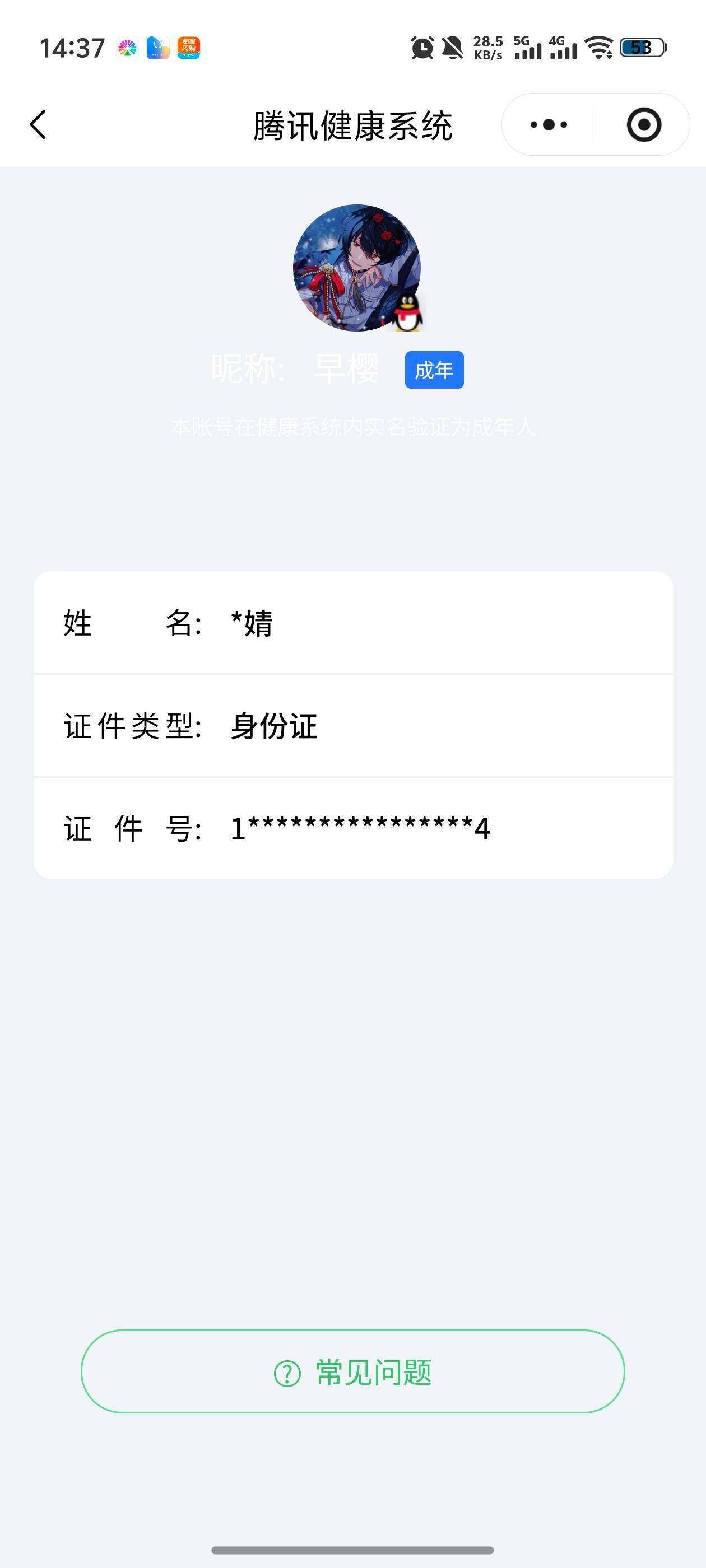This screenshot has height=1568, width=706.
Task: Tap the back arrow chevron
Action: coord(38,124)
